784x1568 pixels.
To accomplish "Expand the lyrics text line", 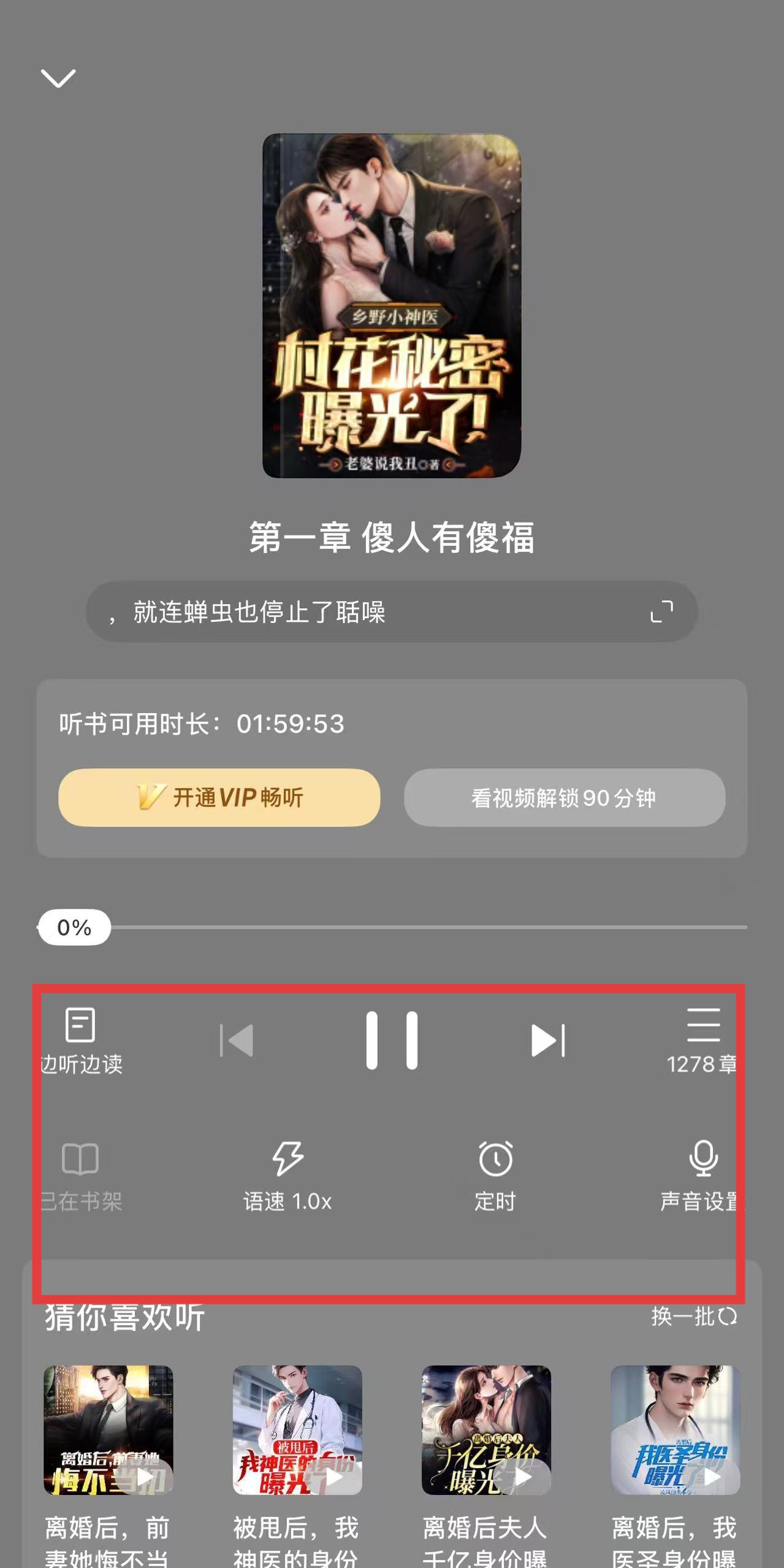I will pos(661,611).
